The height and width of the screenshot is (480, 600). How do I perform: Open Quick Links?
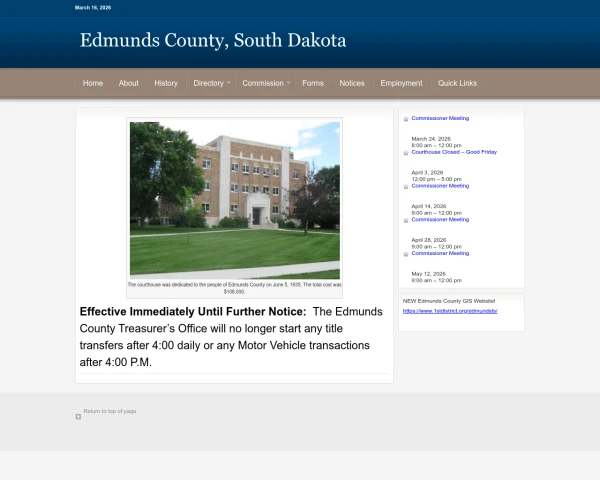457,83
